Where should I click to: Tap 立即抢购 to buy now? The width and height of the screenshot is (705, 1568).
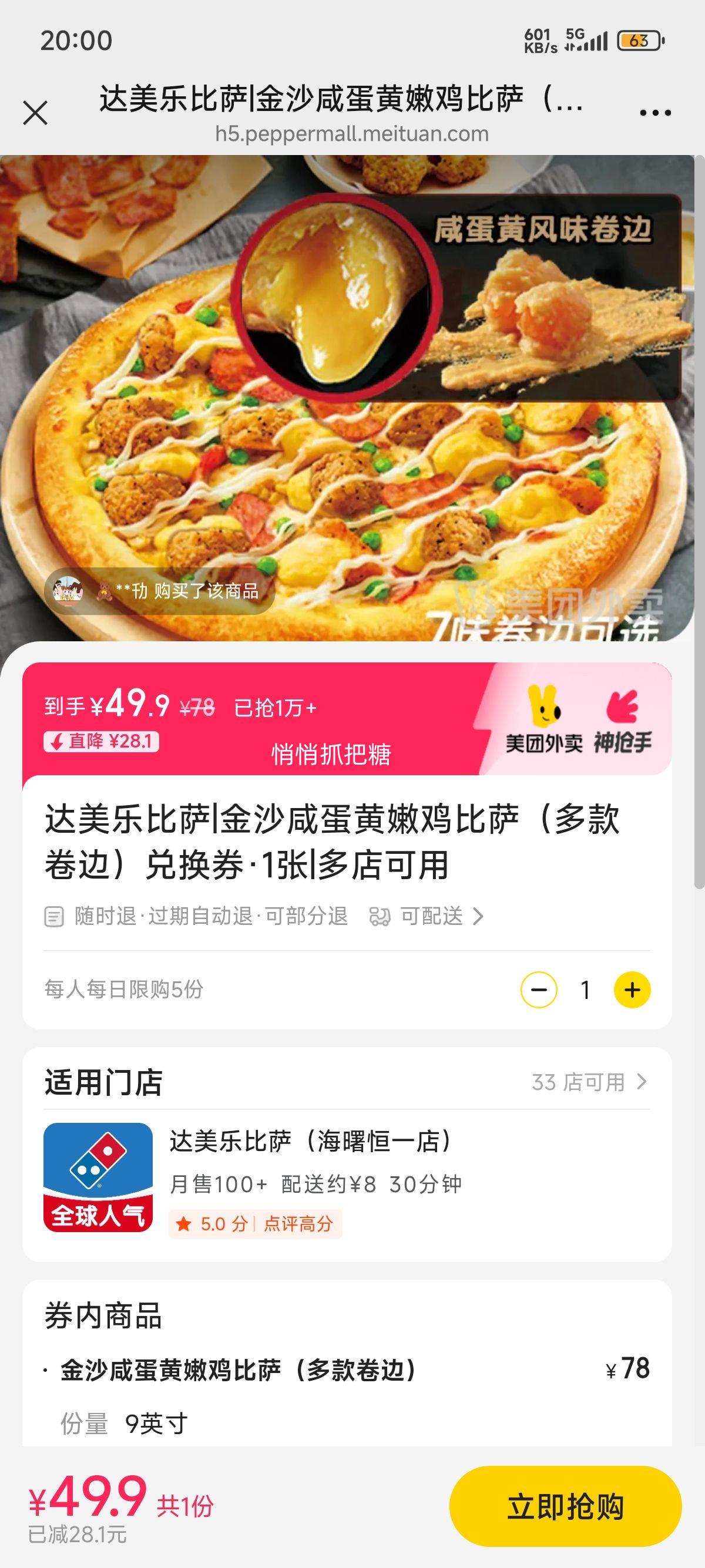point(565,1507)
